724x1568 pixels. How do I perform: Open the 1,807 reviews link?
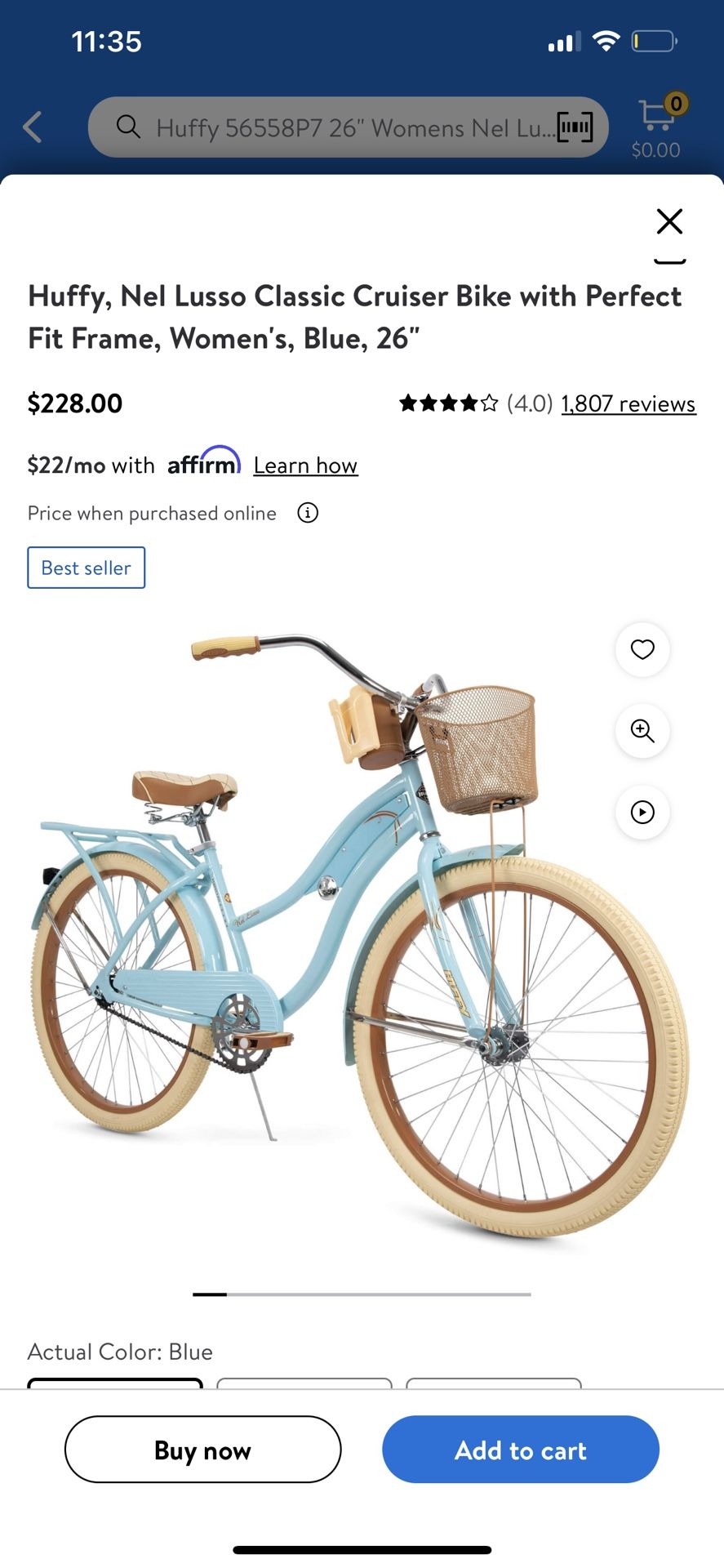point(628,403)
